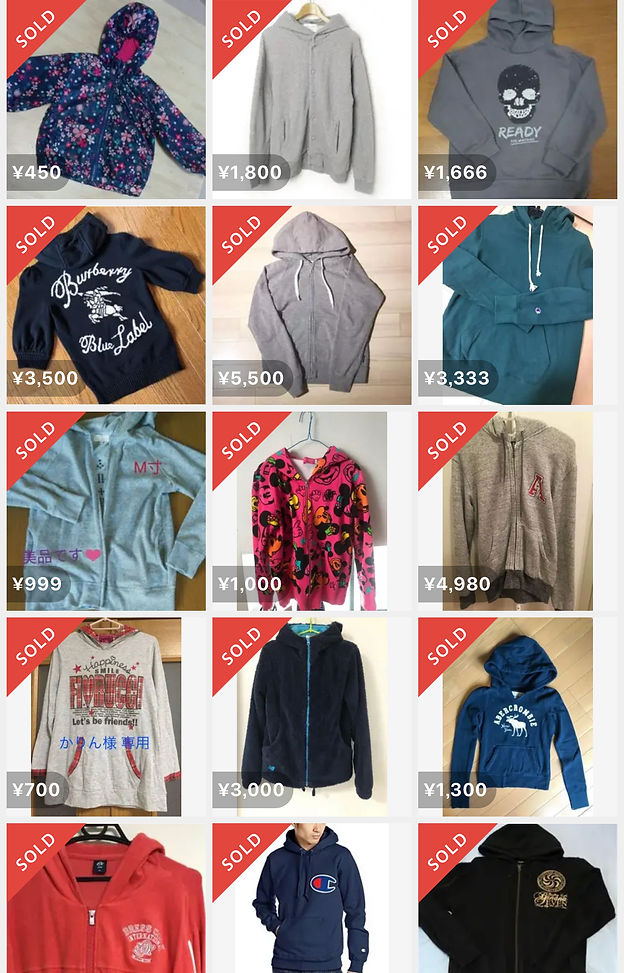Open the gray hooded cardigan listing priced ¥1,800
624x973 pixels.
pos(312,100)
